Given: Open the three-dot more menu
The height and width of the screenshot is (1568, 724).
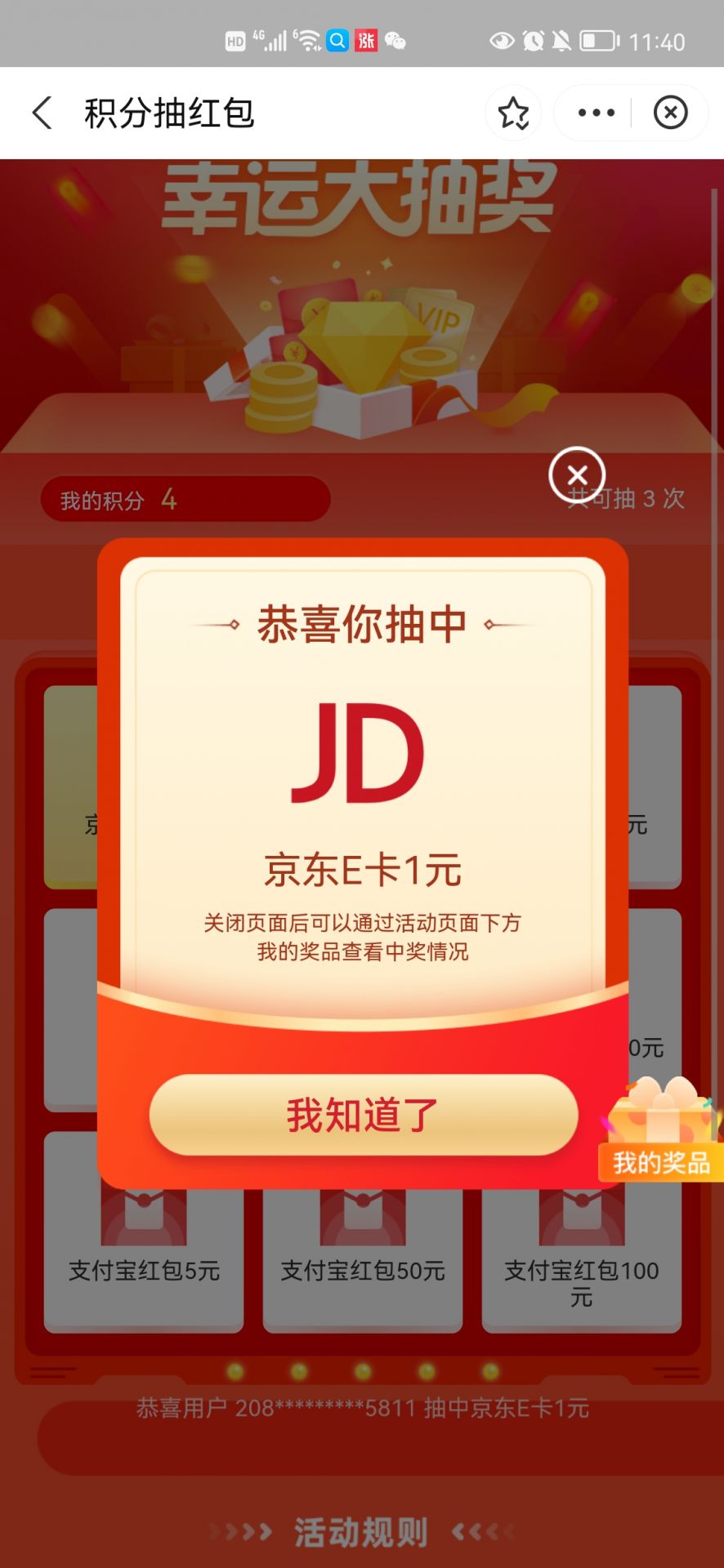Looking at the screenshot, I should [596, 113].
